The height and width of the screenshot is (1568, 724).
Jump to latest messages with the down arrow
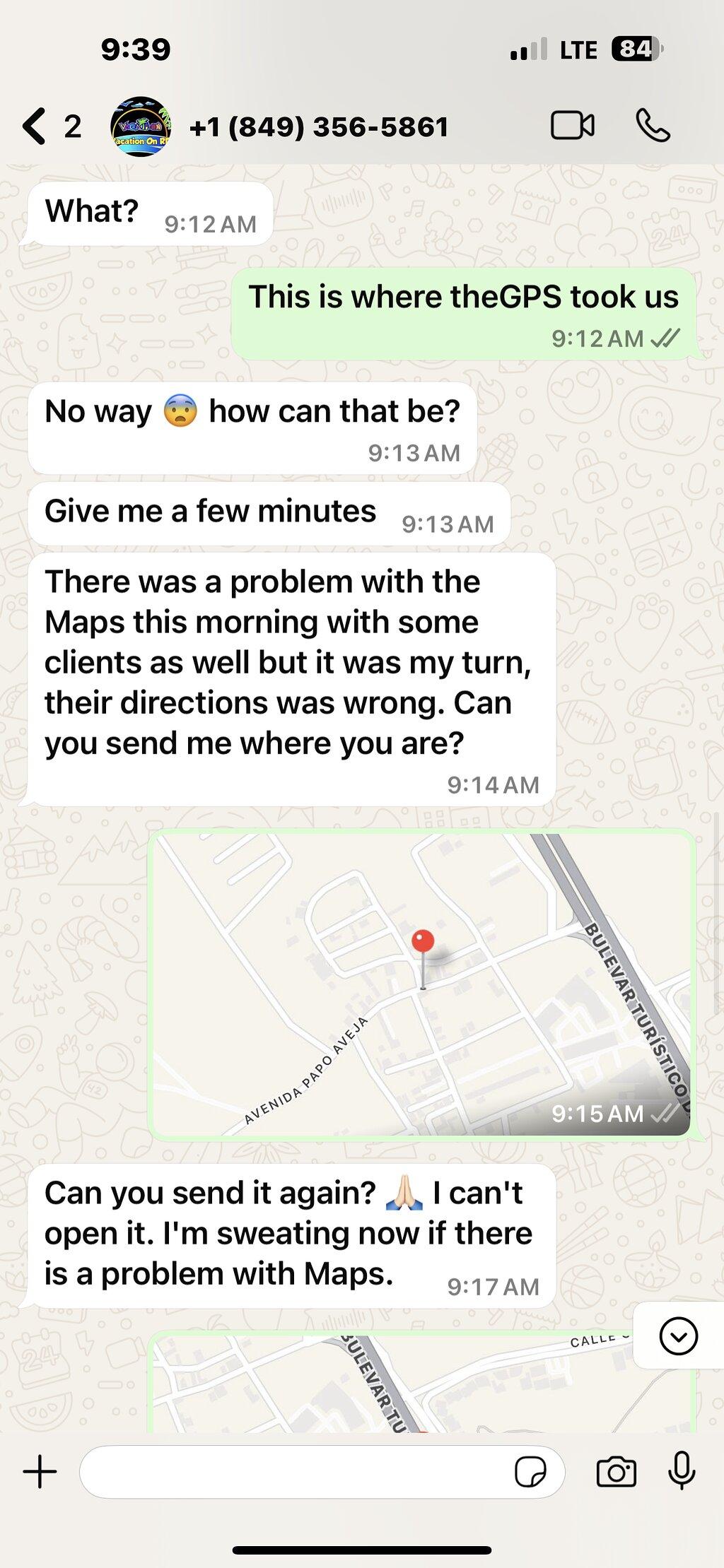(678, 1336)
